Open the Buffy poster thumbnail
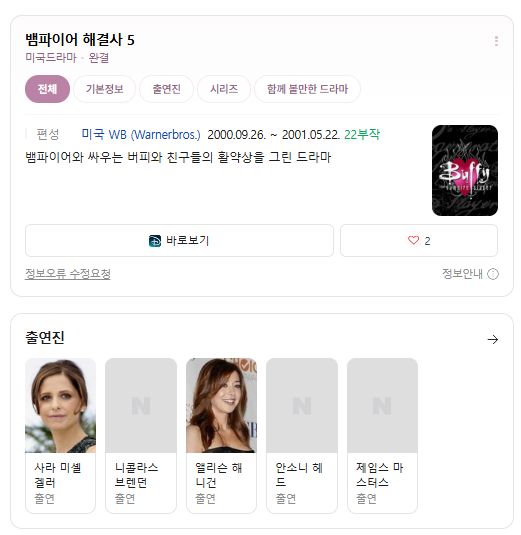The width and height of the screenshot is (521, 535). point(465,170)
